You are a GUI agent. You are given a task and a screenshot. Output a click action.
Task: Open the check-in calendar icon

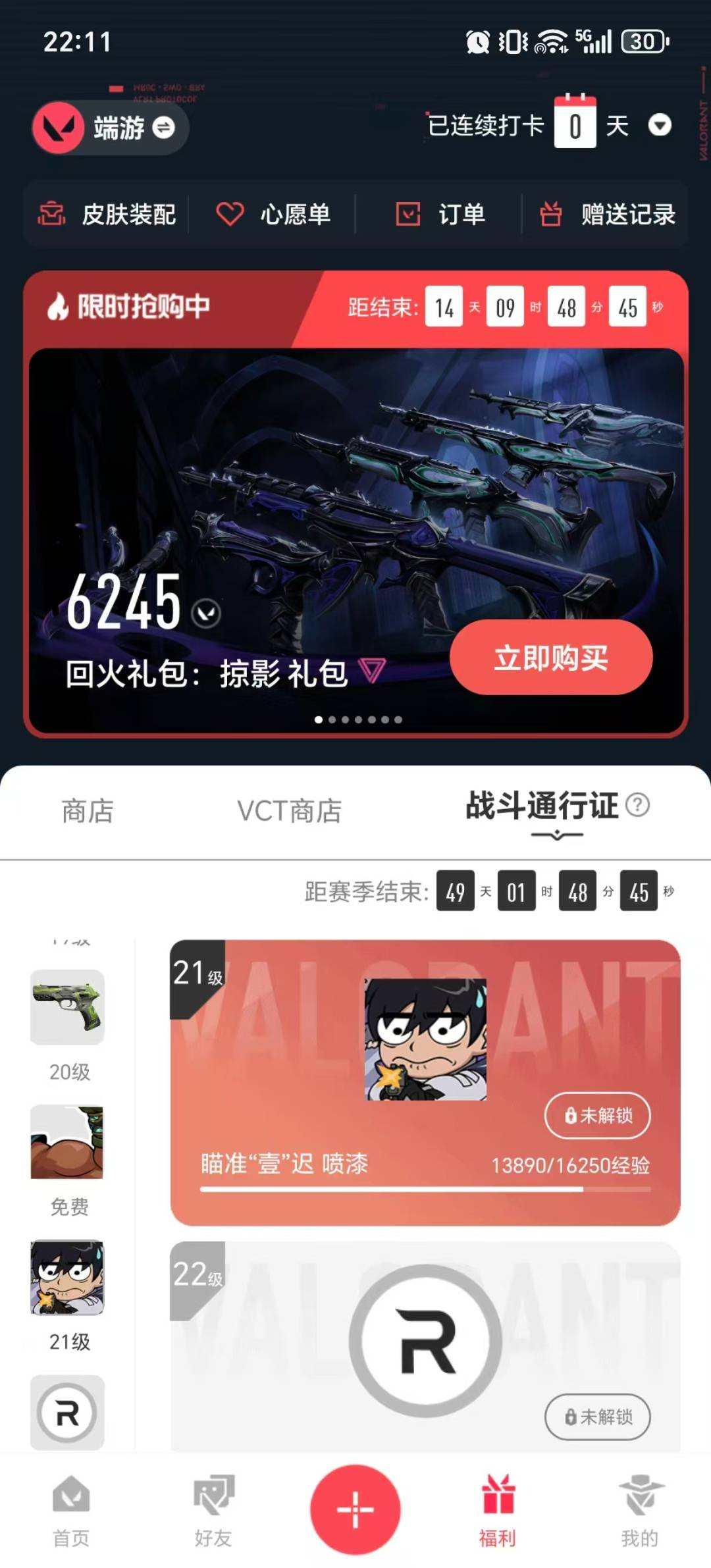point(575,124)
